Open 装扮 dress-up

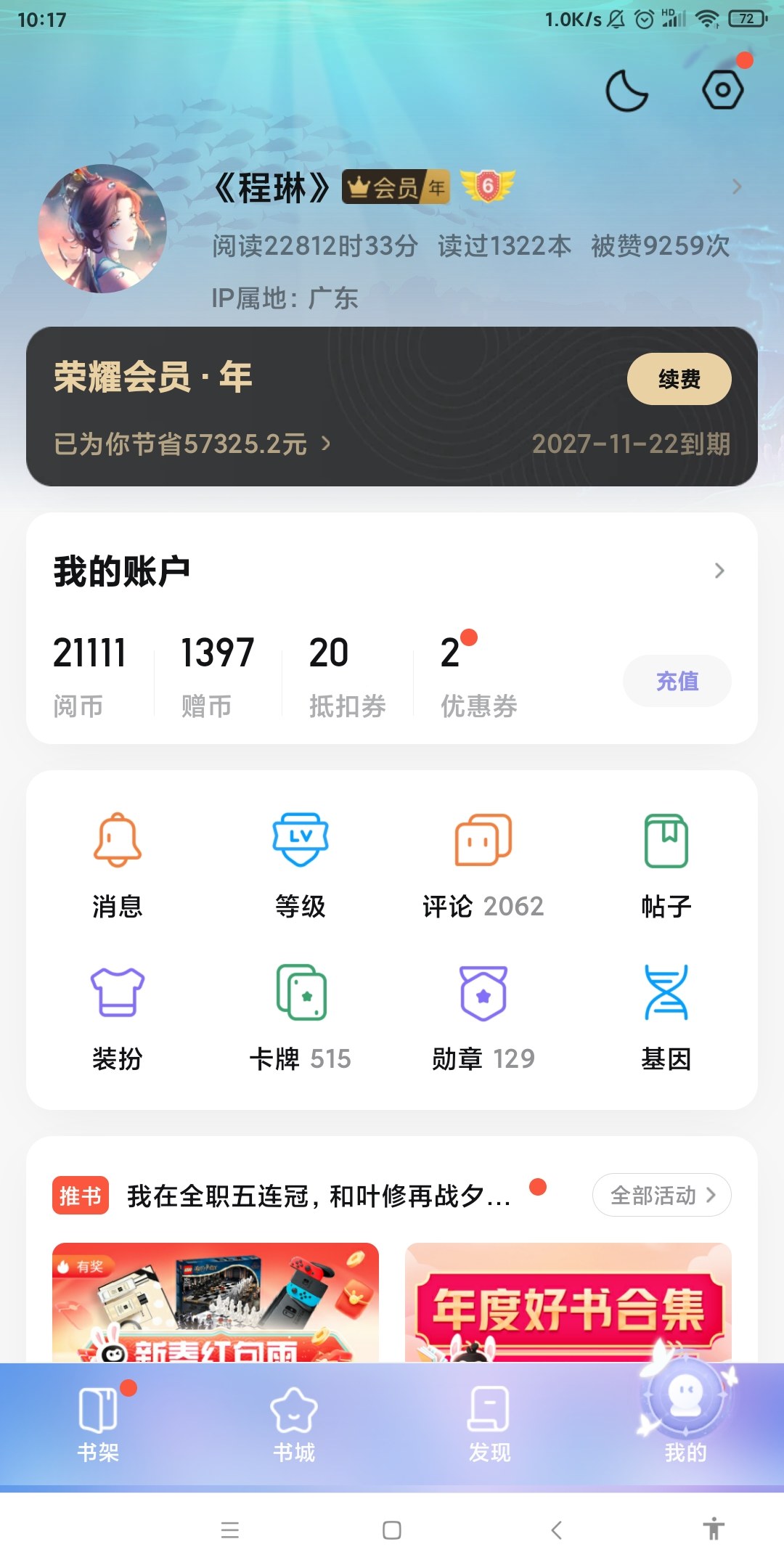click(x=118, y=1016)
